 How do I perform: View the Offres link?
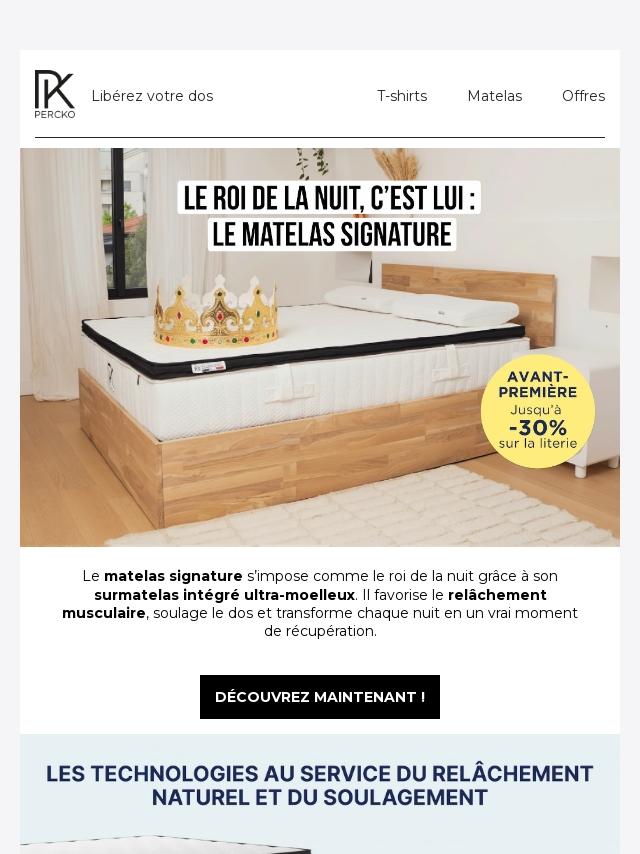click(583, 96)
